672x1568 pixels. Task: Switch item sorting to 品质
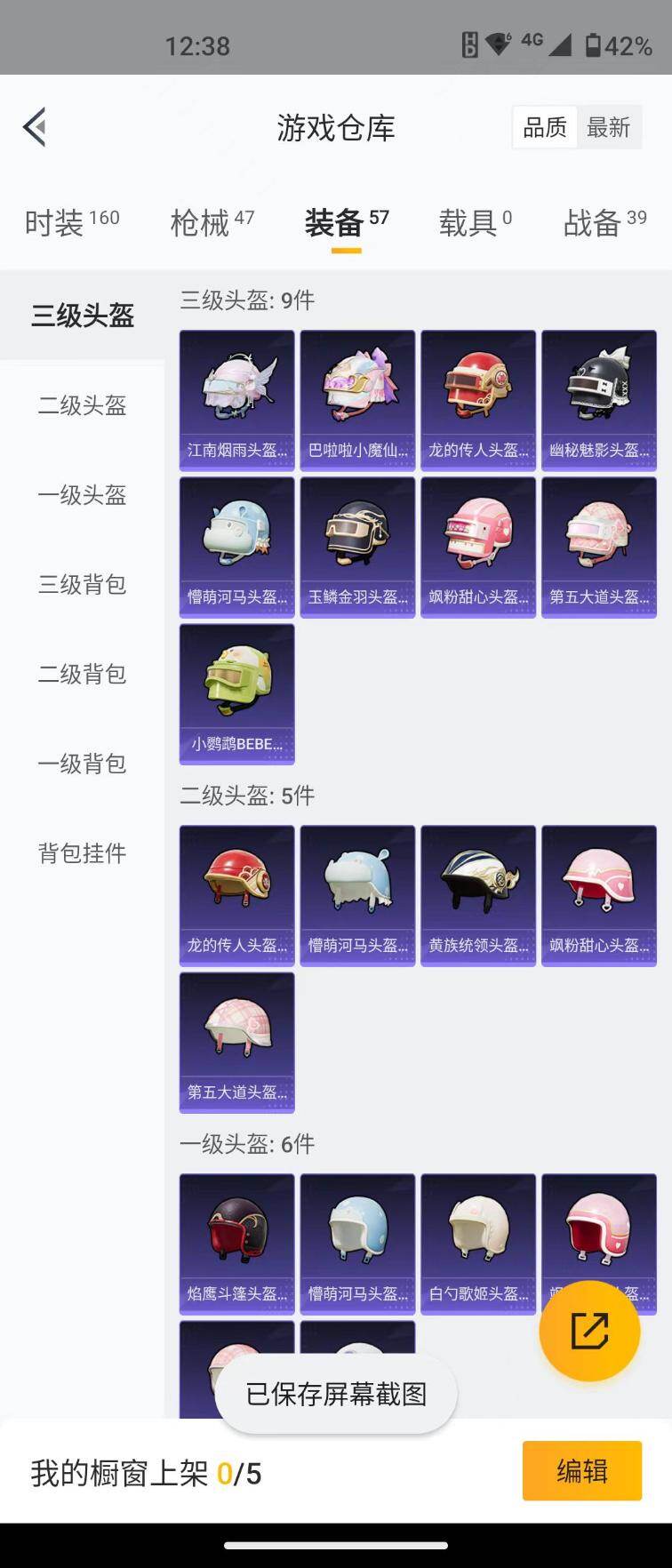point(543,127)
